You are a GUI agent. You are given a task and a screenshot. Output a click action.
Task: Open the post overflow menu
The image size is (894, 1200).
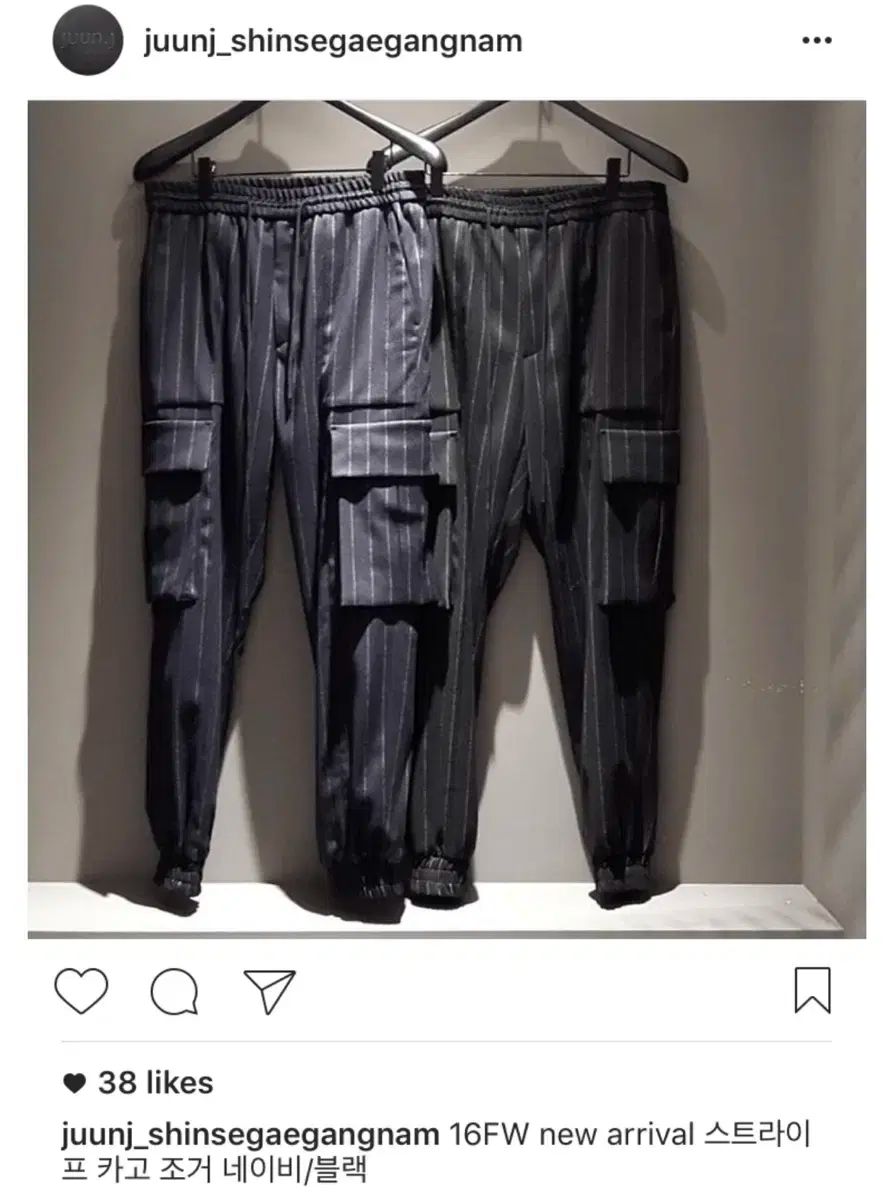[817, 41]
